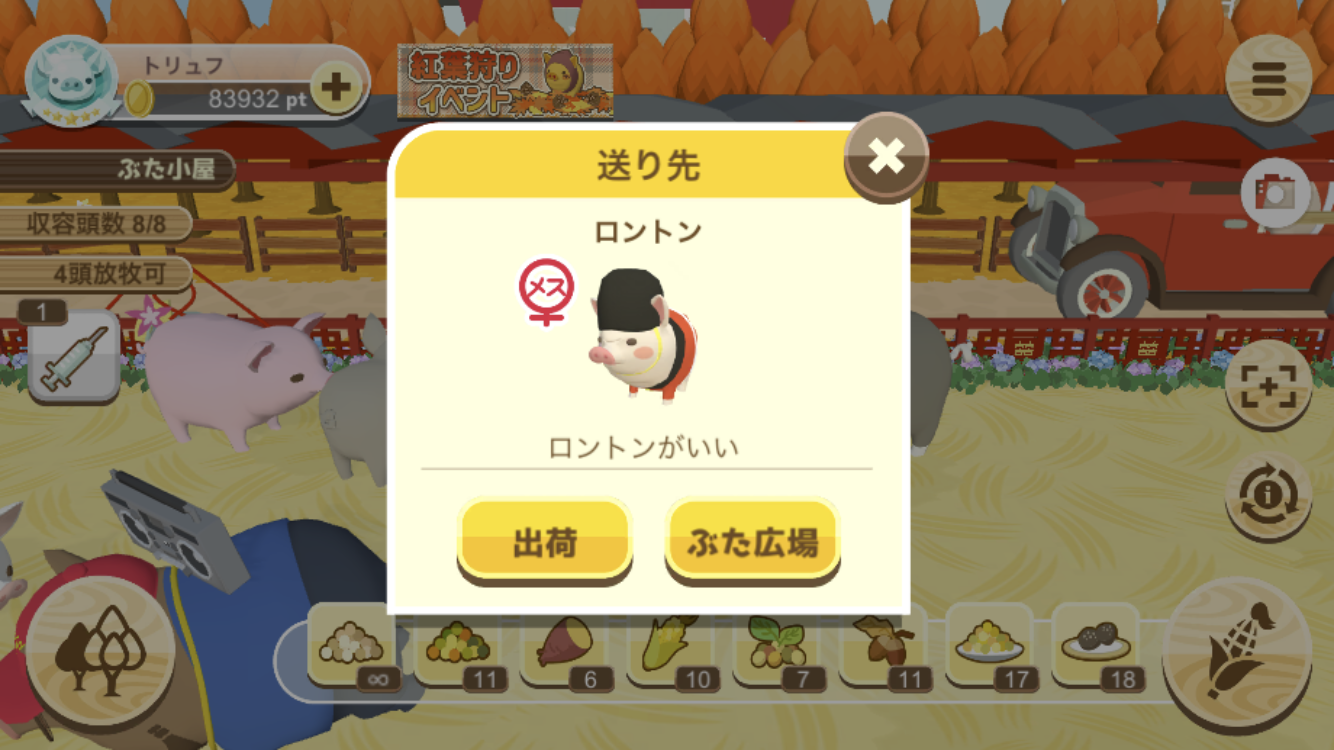Choose the corn feed with 10

(x=674, y=647)
